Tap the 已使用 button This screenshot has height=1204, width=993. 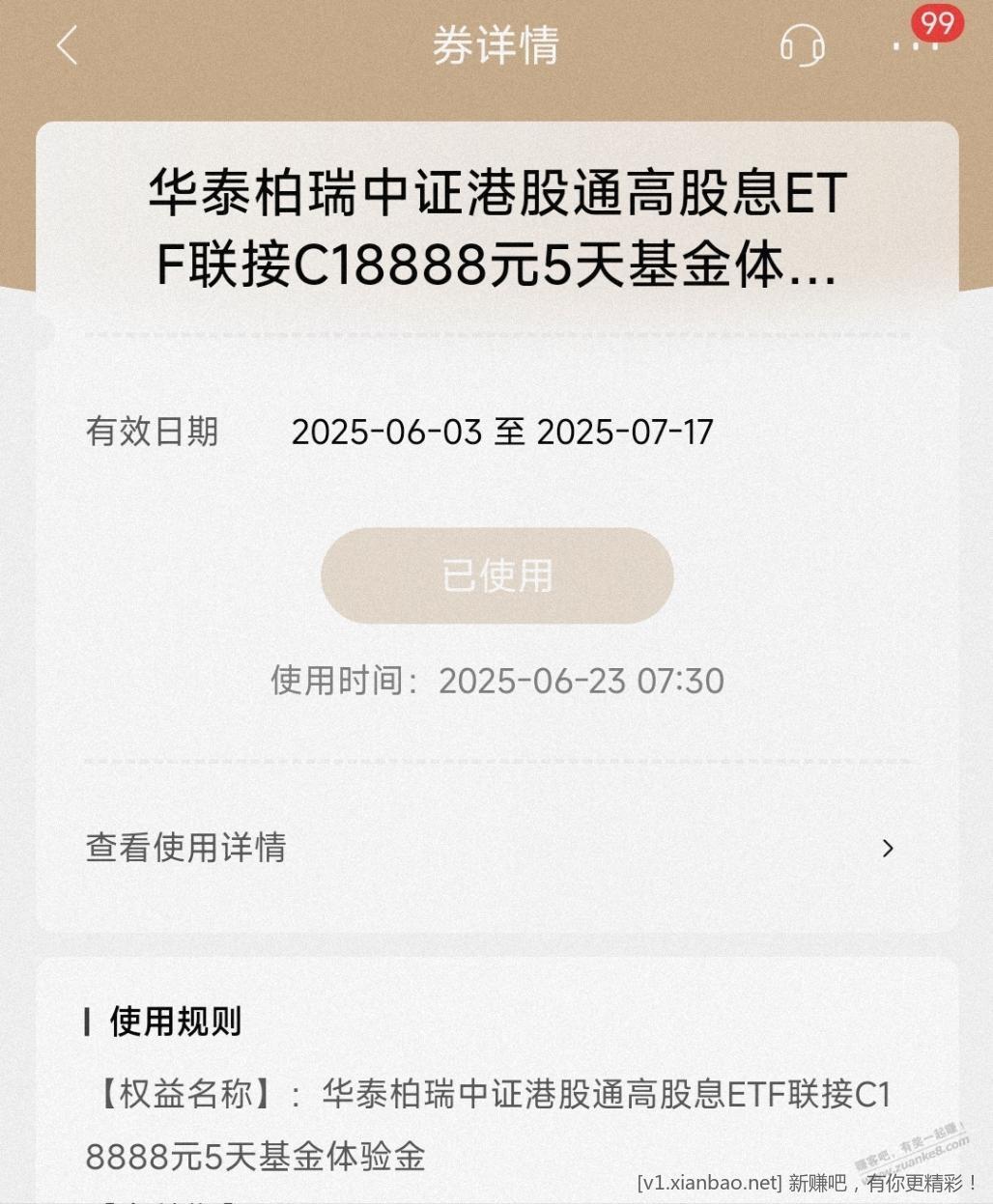tap(496, 575)
